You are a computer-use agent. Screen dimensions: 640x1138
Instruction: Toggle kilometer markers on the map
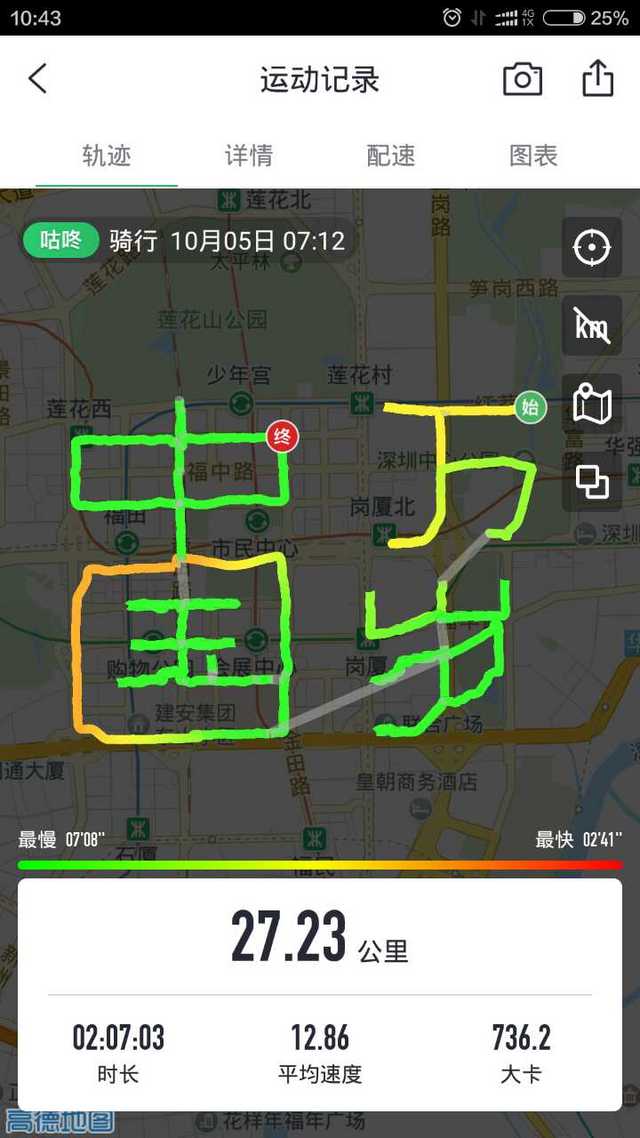(592, 325)
